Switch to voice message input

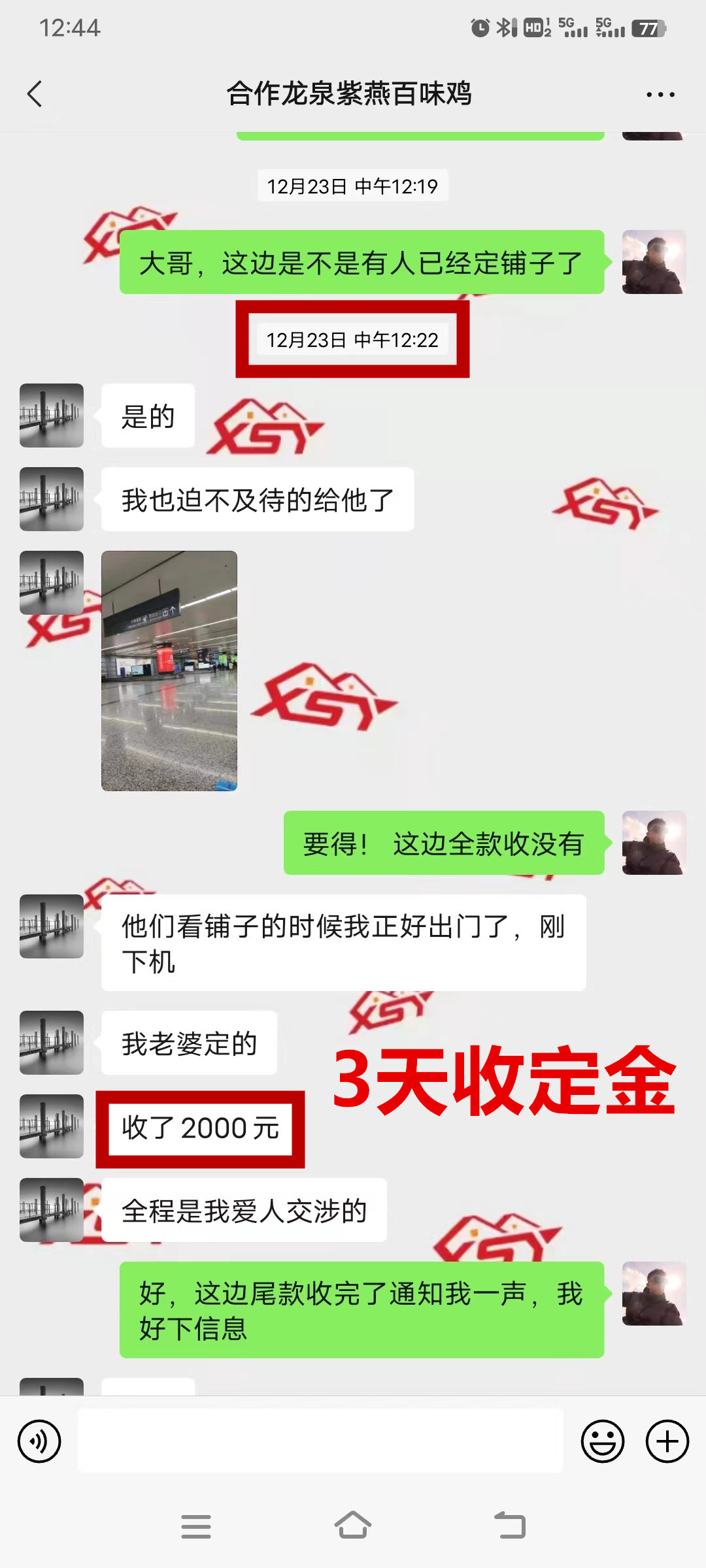pos(39,1441)
